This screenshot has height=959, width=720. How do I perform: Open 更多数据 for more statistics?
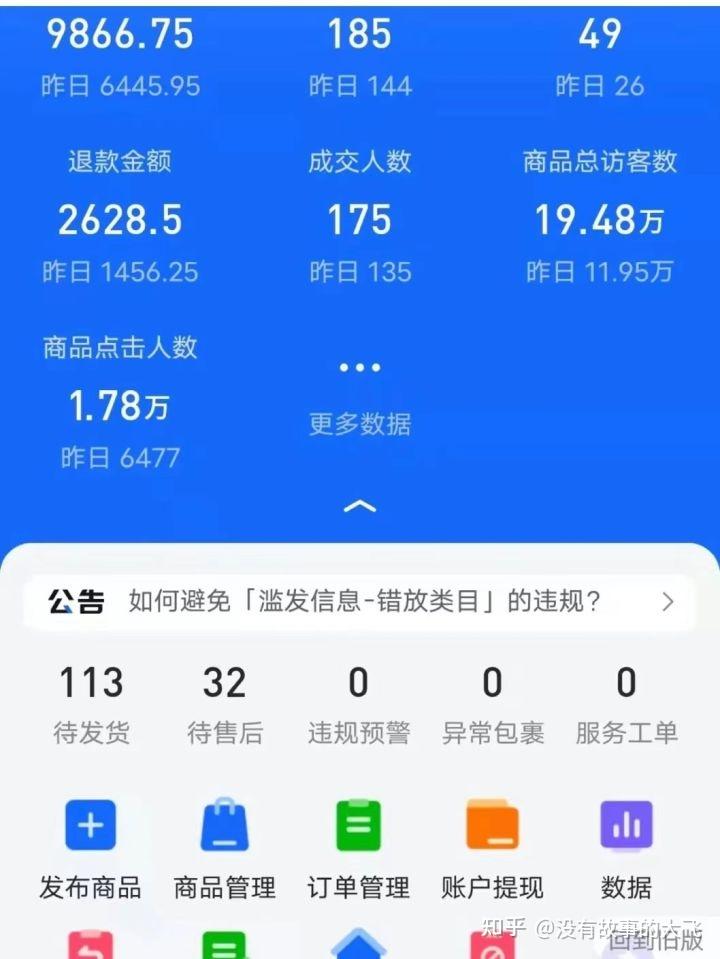click(x=359, y=397)
